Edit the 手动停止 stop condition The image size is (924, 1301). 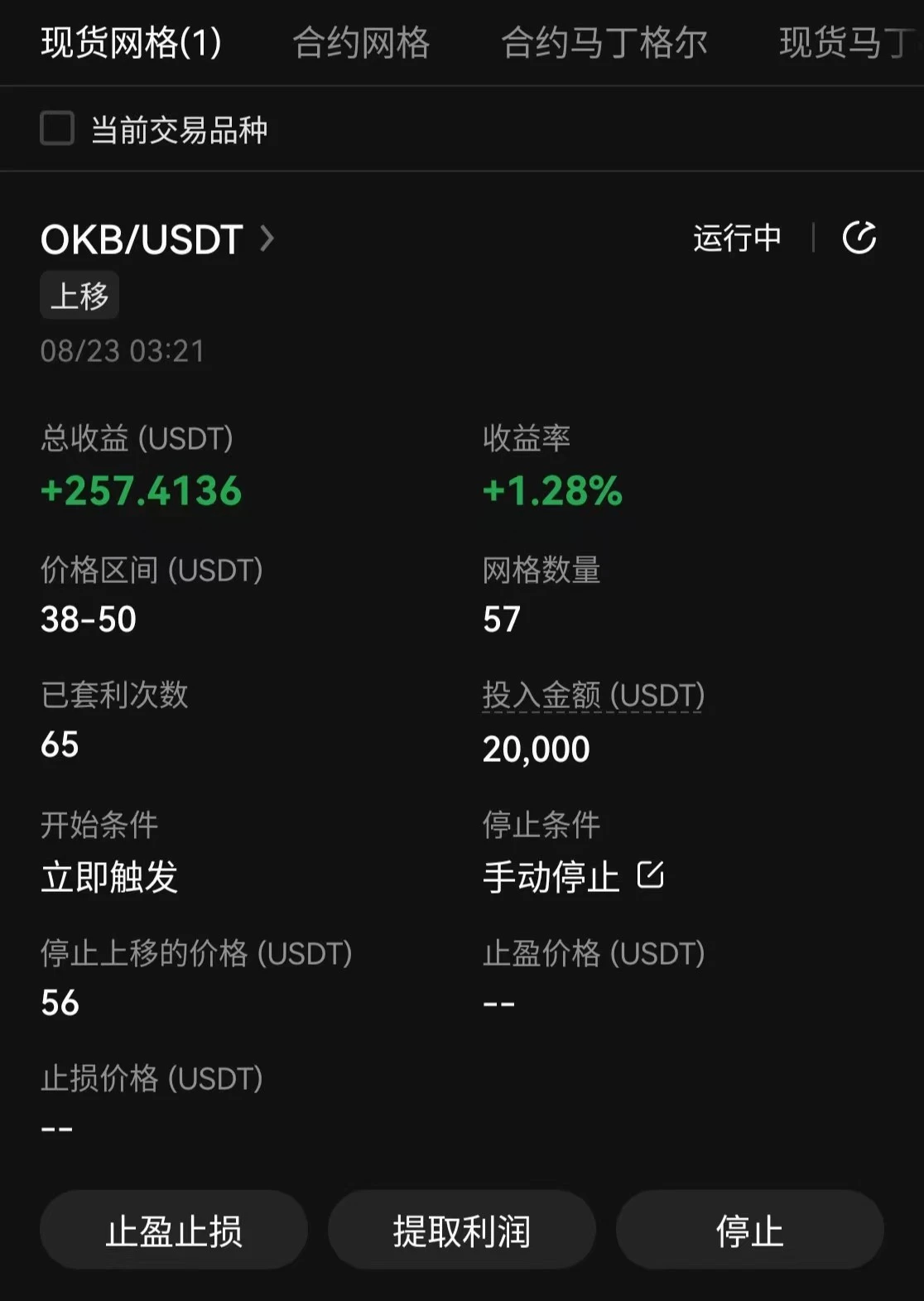point(651,875)
